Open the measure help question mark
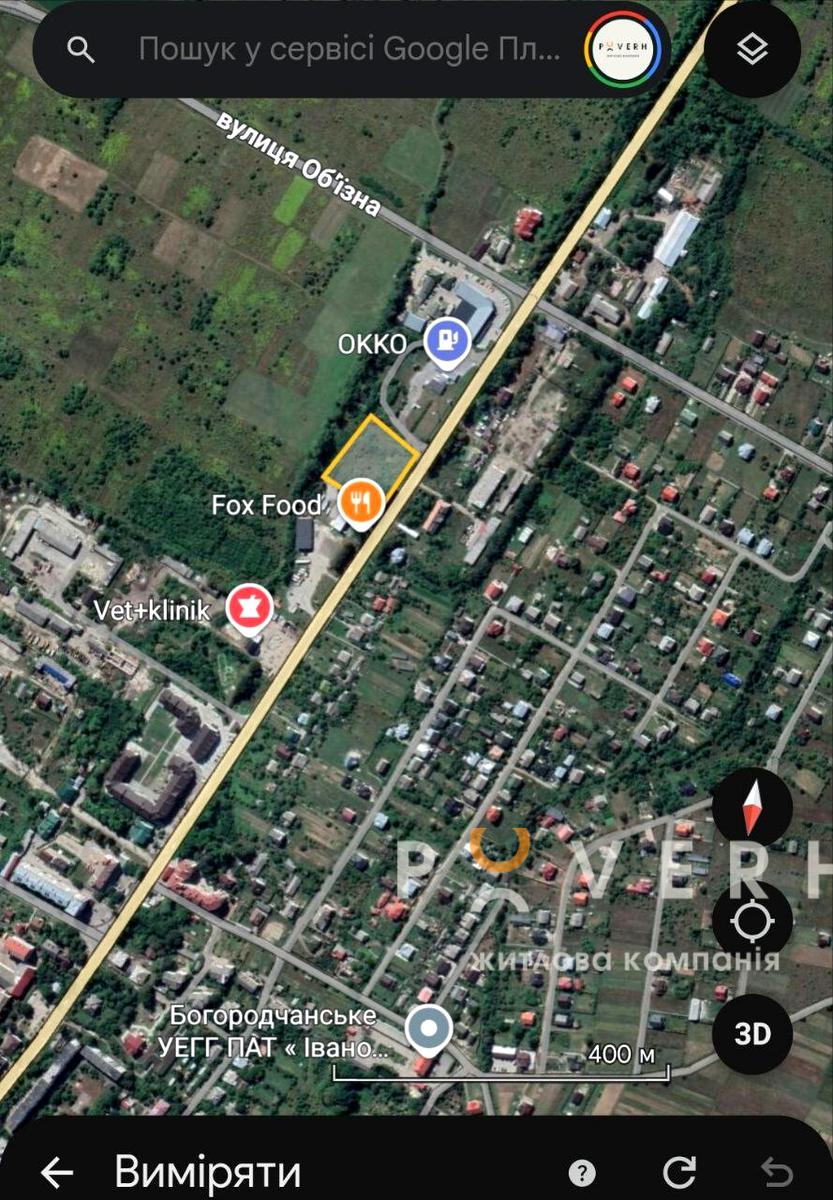Image resolution: width=833 pixels, height=1200 pixels. point(582,1173)
